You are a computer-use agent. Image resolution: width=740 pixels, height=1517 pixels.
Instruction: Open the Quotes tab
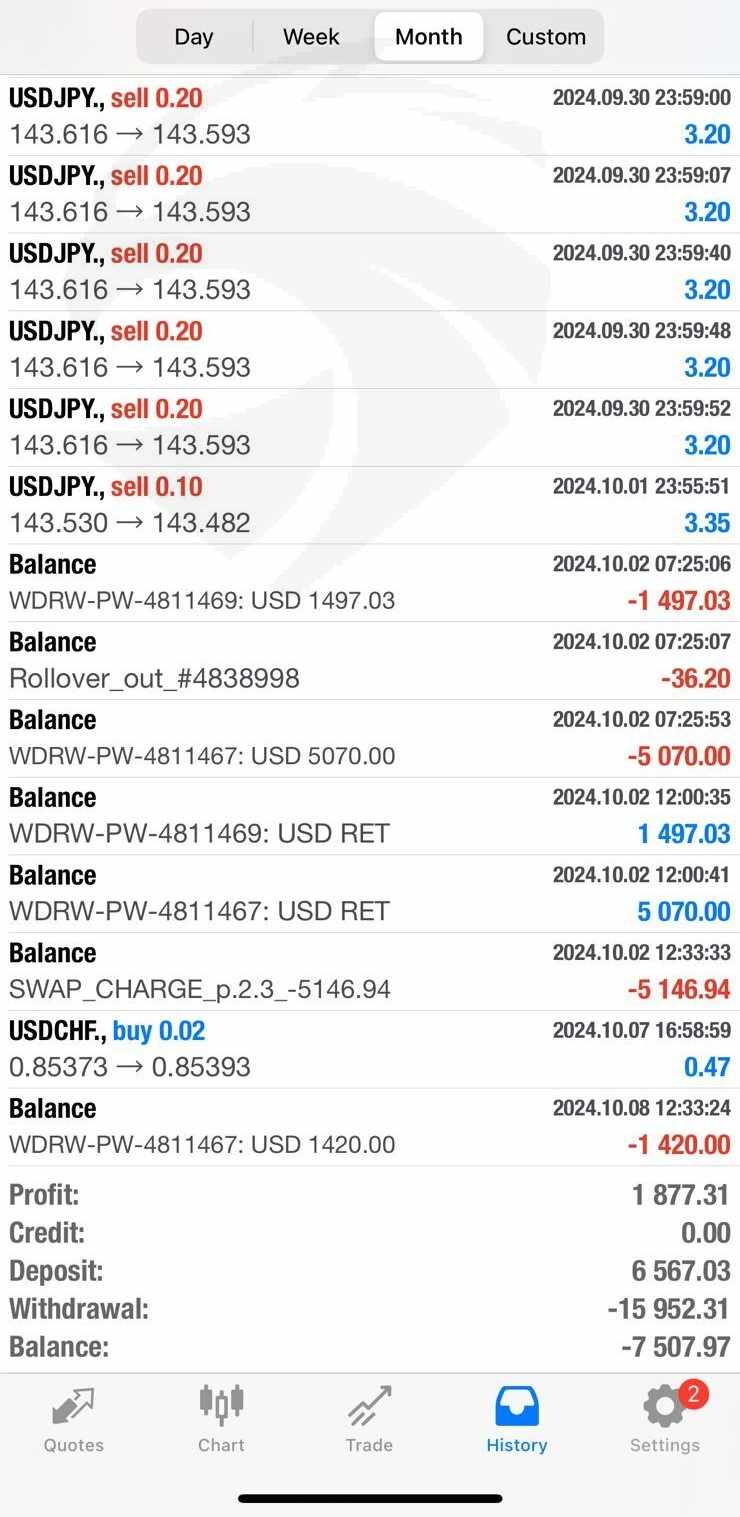coord(74,1419)
